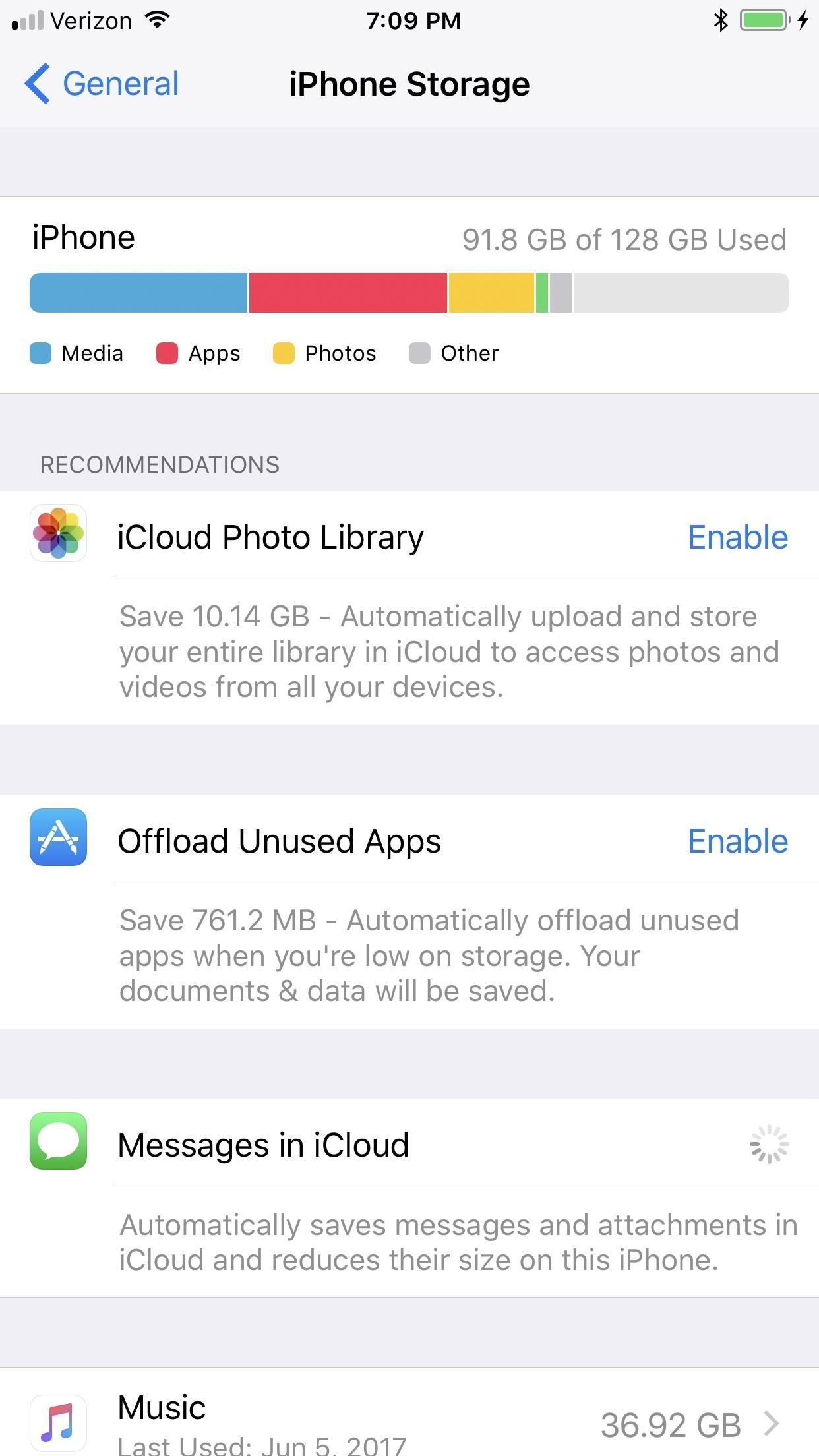
Task: Expand the General settings via back chevron
Action: pyautogui.click(x=38, y=84)
